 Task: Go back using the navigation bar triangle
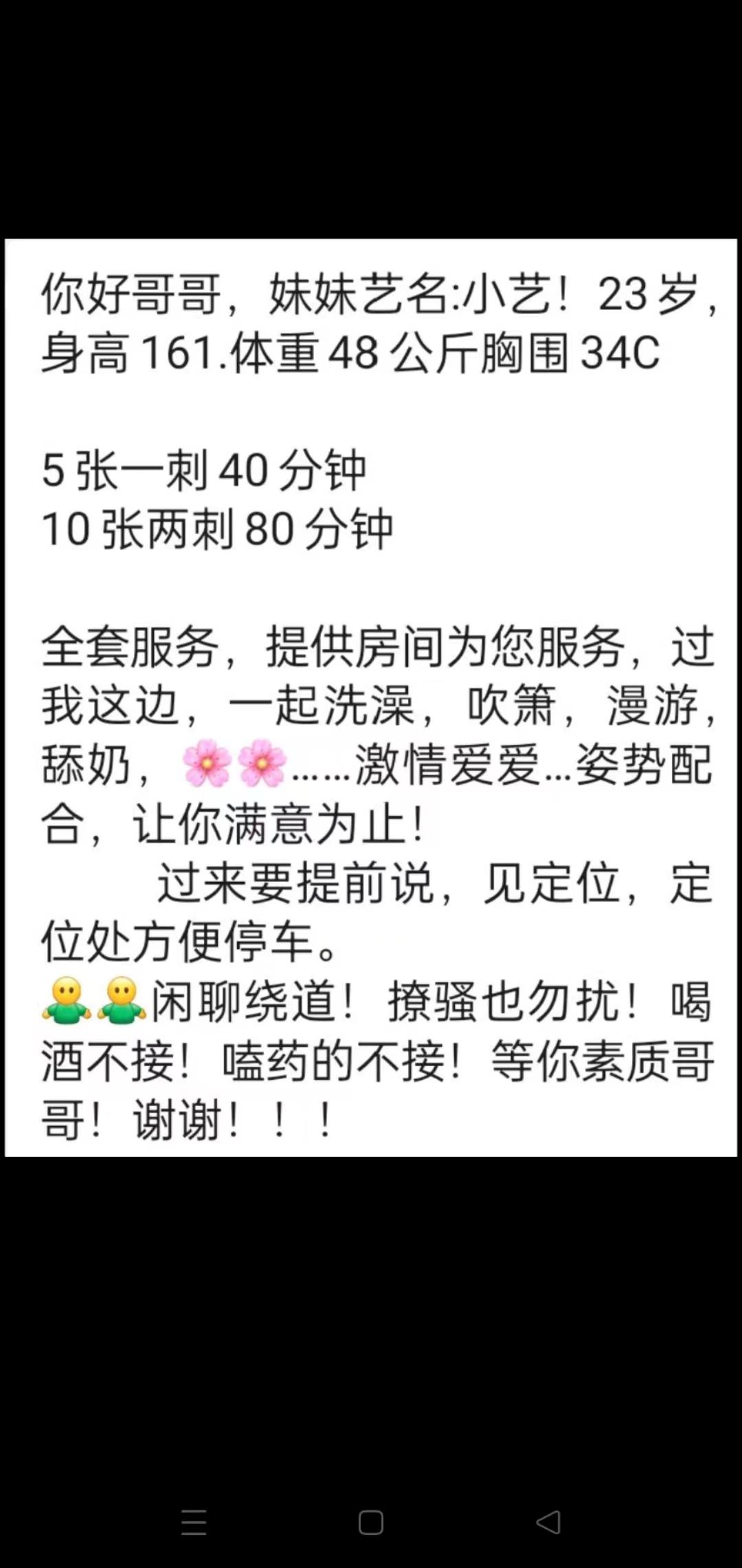(548, 1522)
